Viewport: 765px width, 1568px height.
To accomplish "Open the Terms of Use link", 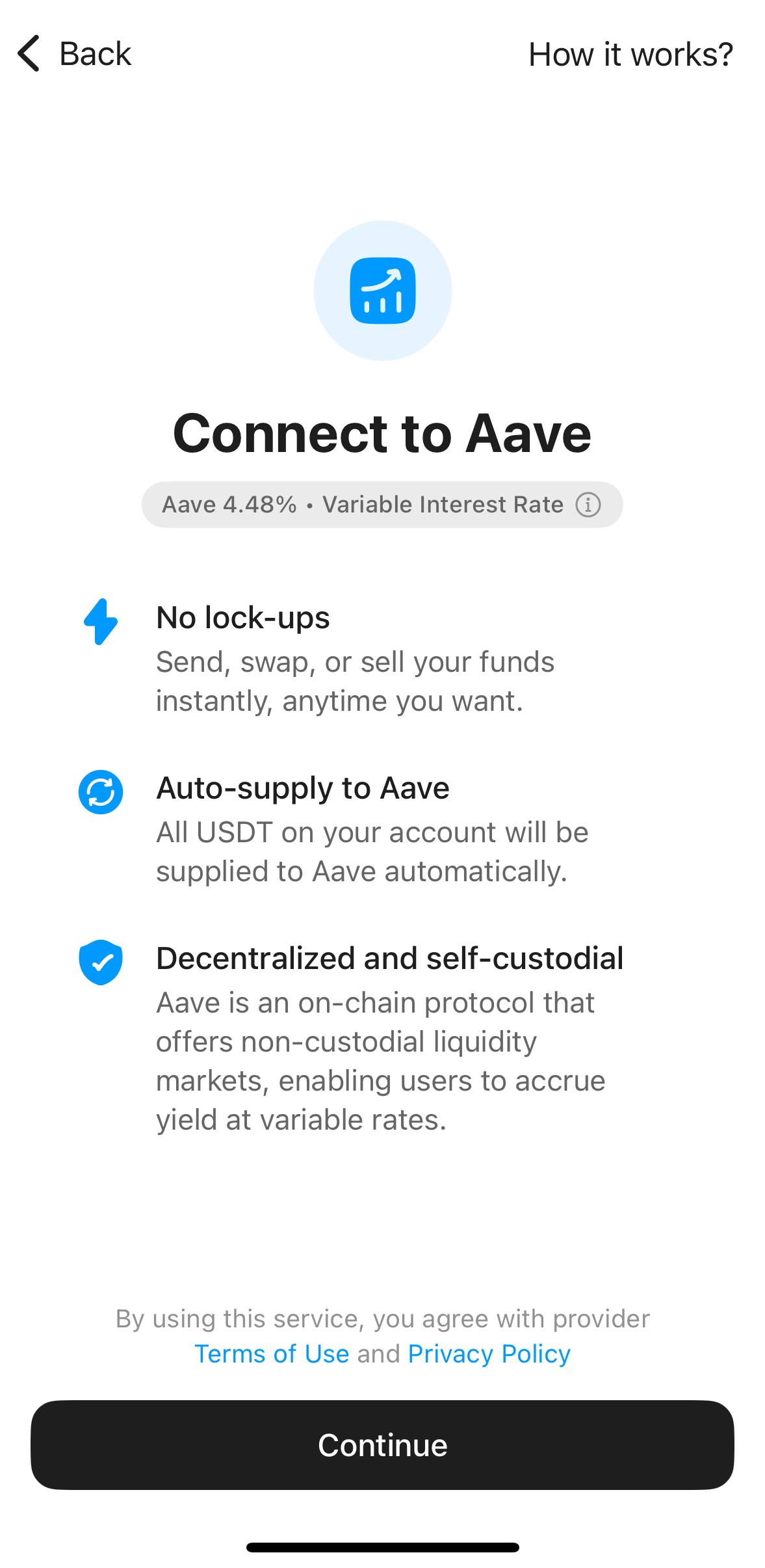I will (x=272, y=1353).
